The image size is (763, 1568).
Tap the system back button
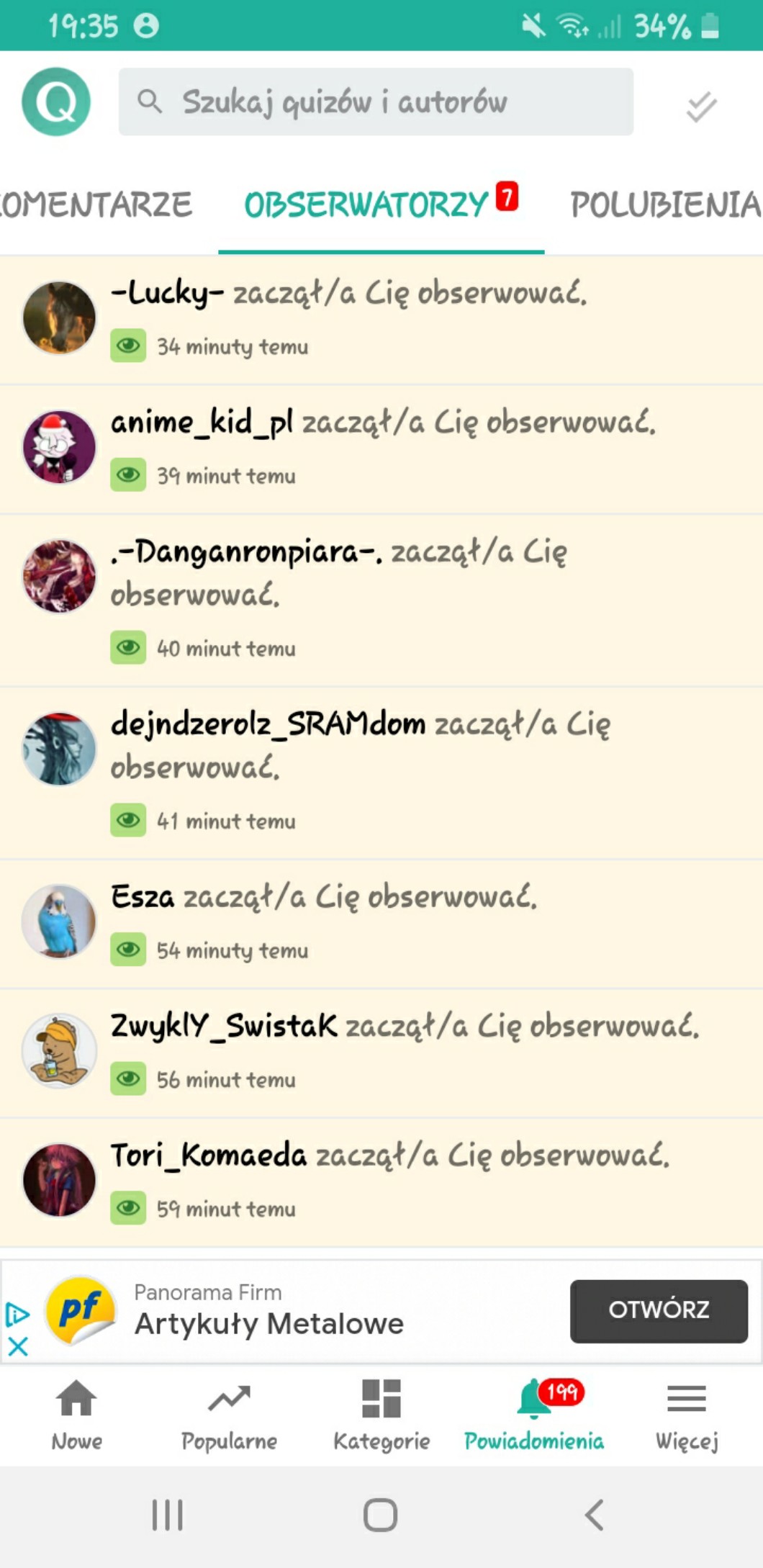(x=594, y=1515)
